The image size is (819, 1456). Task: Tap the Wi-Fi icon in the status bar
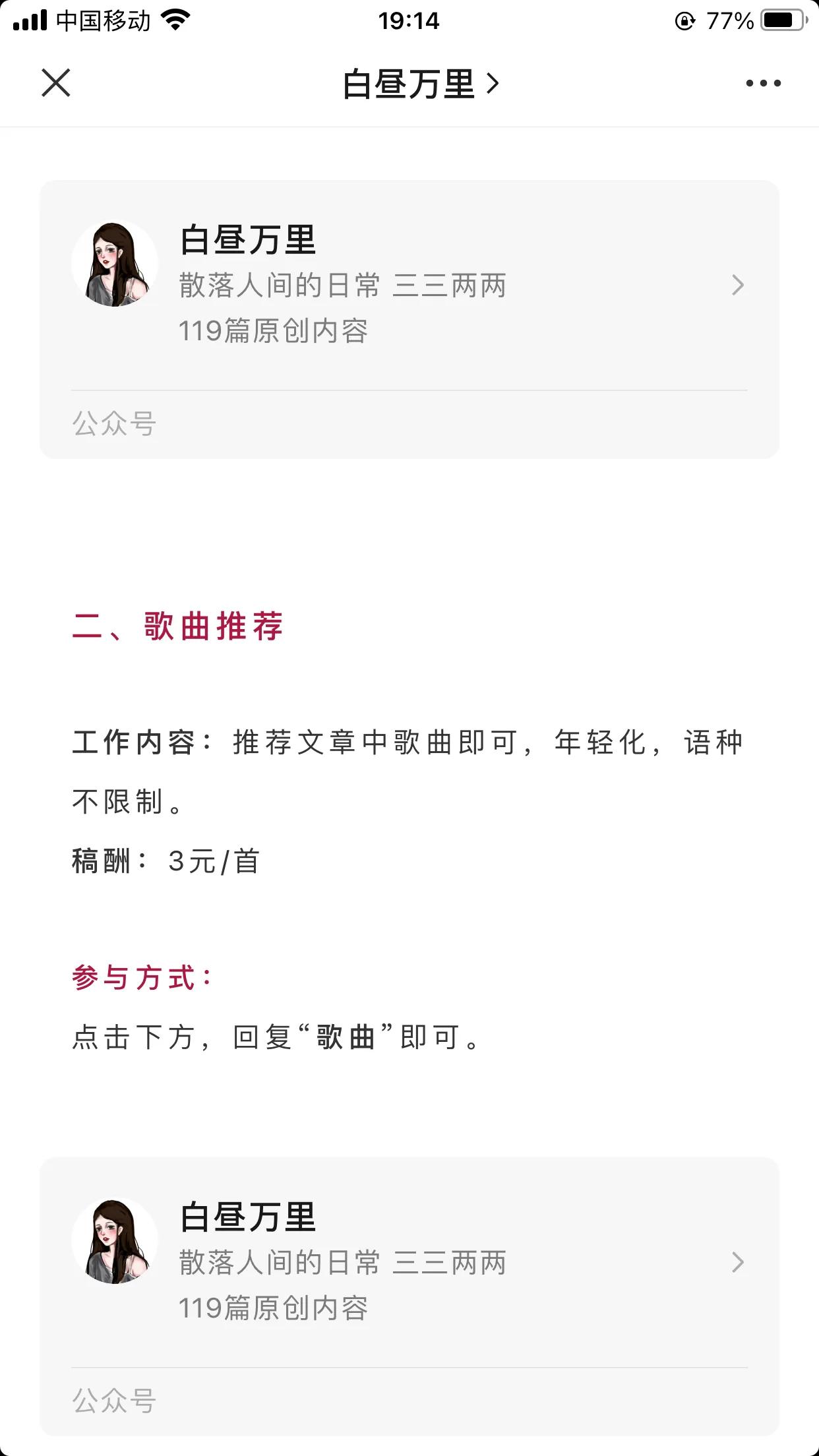(x=176, y=20)
